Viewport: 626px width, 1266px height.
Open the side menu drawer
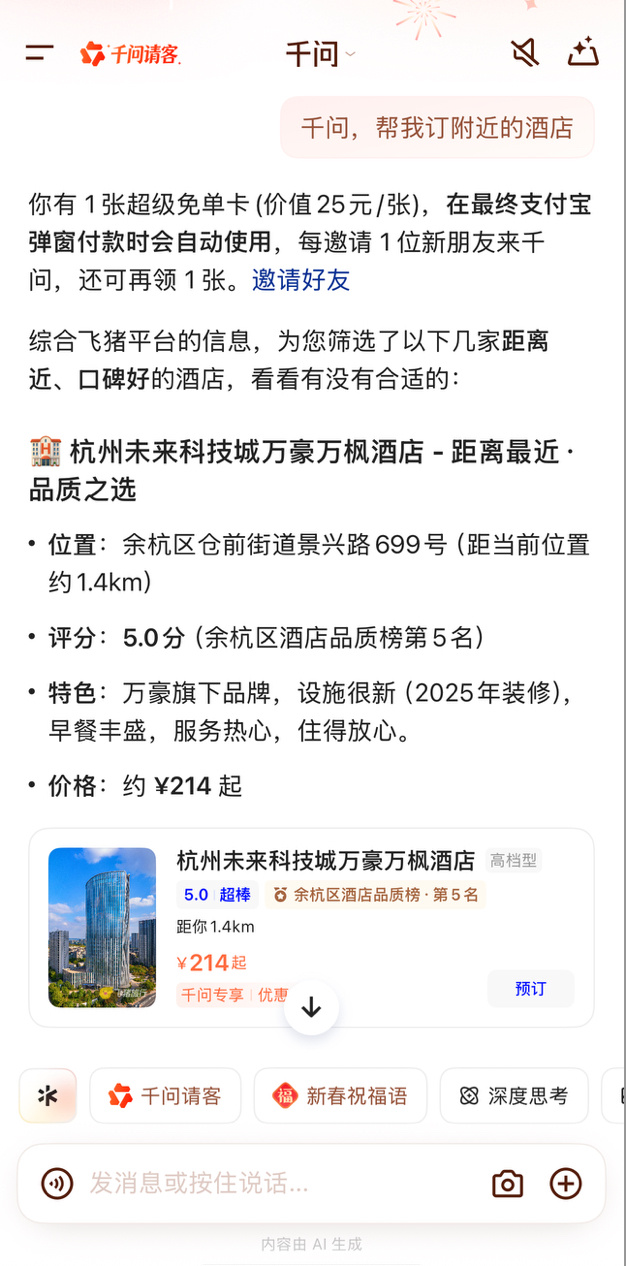tap(40, 53)
